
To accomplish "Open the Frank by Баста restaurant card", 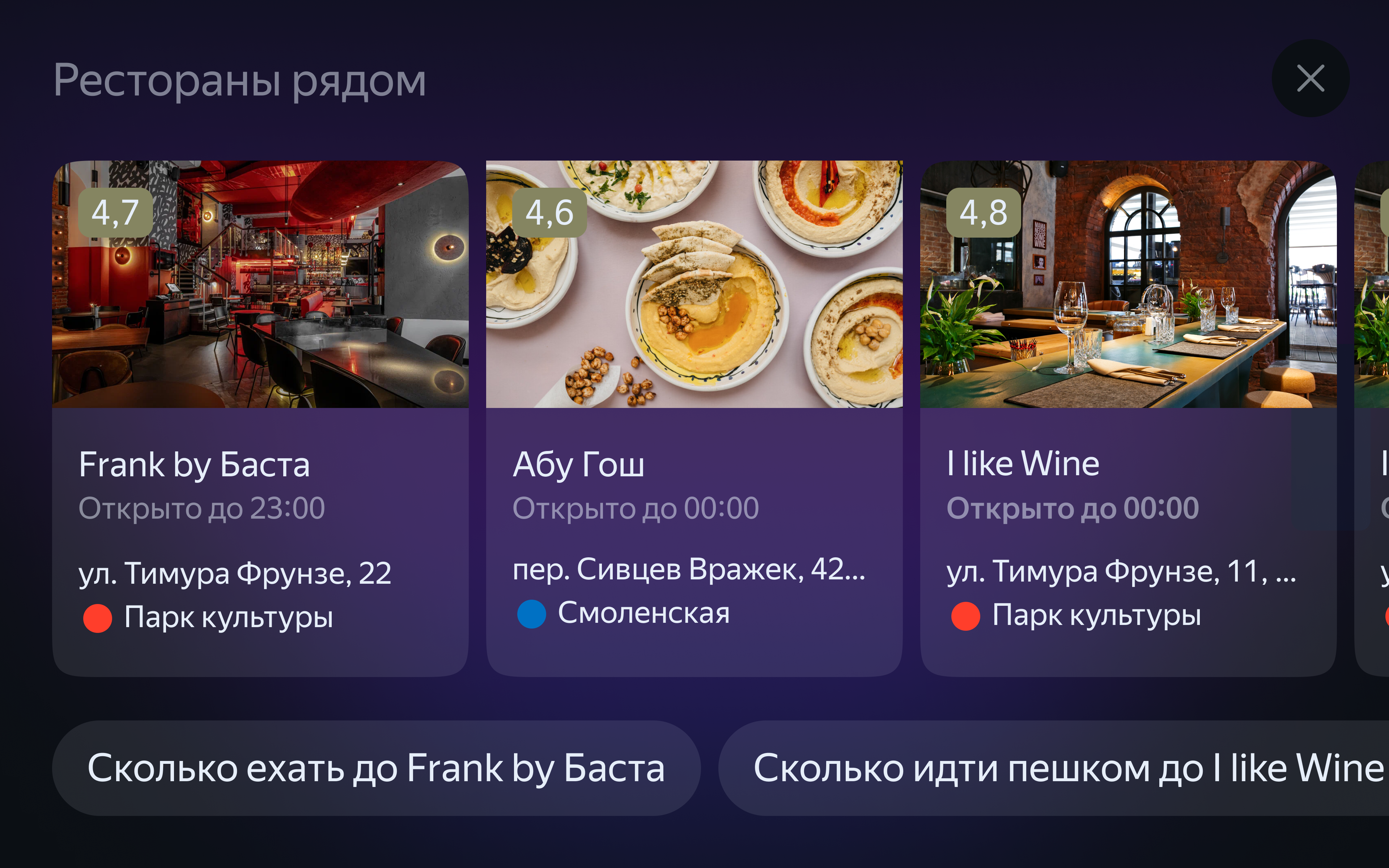I will pyautogui.click(x=260, y=418).
